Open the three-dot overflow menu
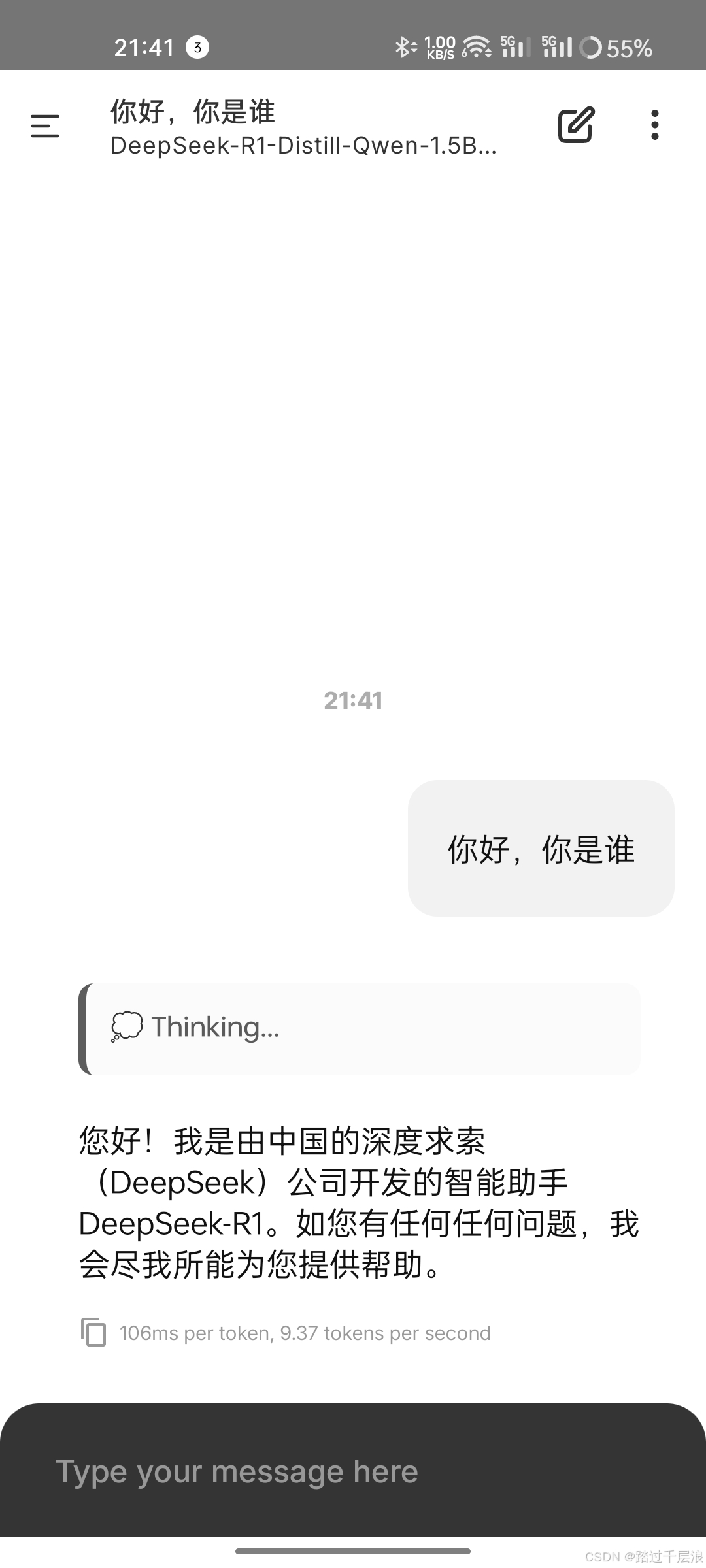The image size is (706, 1568). 654,124
